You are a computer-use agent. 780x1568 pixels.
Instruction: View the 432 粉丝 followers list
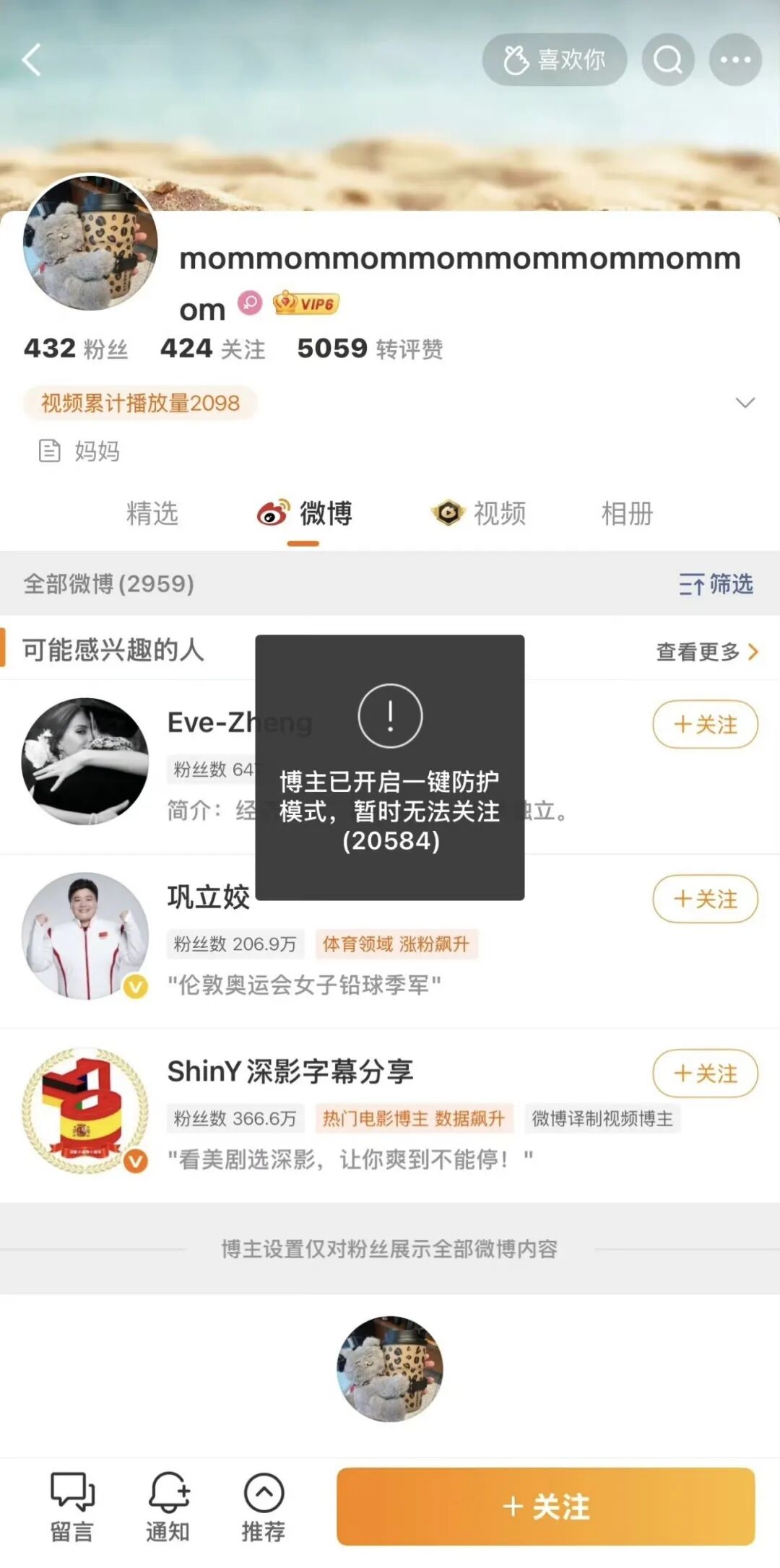(76, 349)
